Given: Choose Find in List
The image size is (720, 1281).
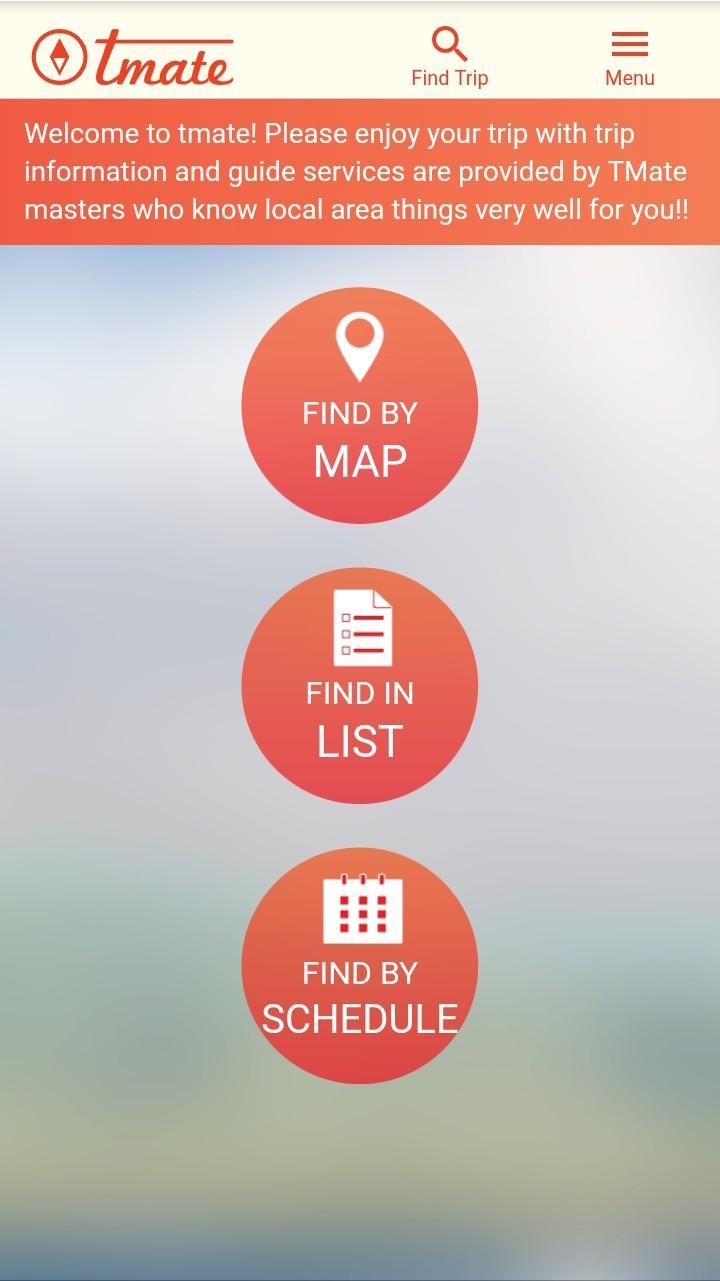Looking at the screenshot, I should pyautogui.click(x=360, y=685).
